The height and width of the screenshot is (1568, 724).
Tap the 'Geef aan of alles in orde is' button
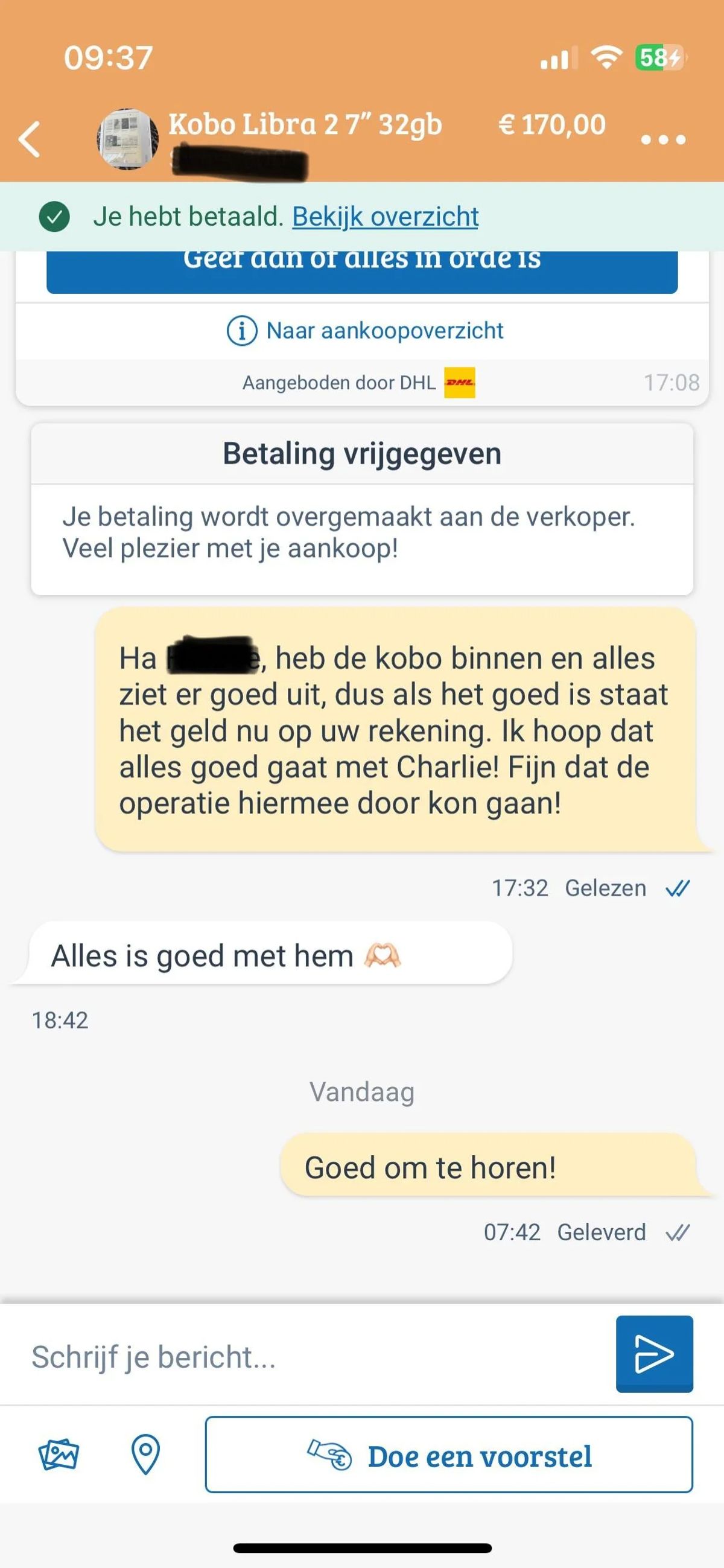(362, 271)
